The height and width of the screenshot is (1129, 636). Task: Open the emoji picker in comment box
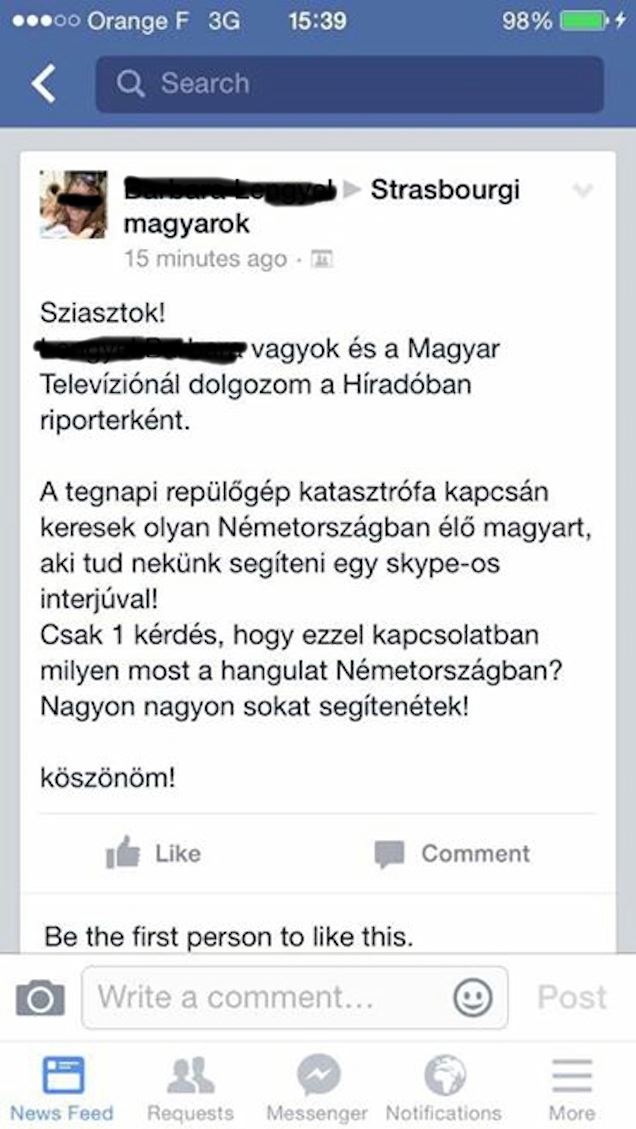(472, 997)
